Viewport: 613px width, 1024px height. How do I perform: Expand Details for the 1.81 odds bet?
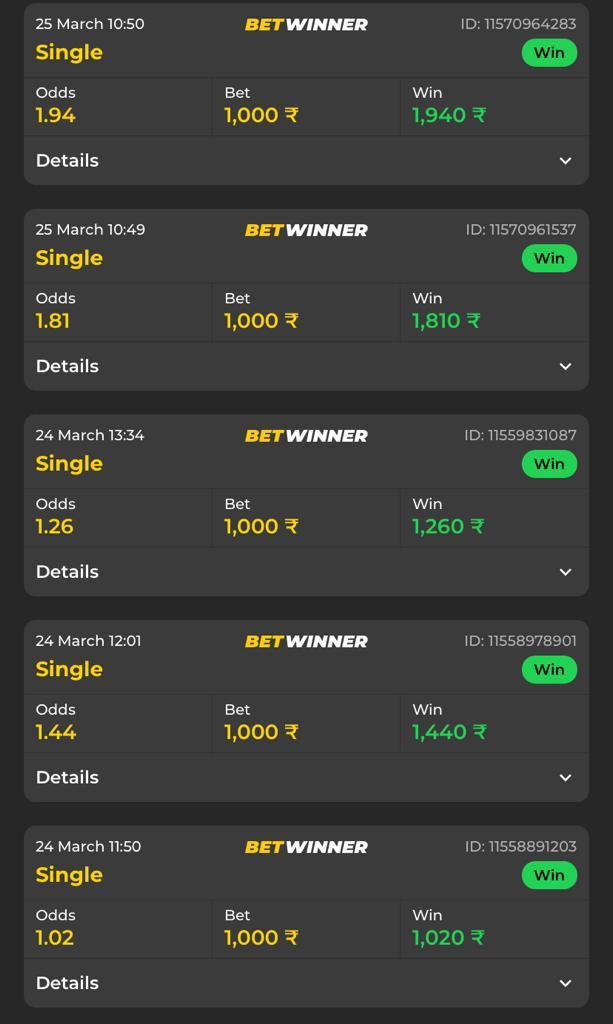click(306, 366)
